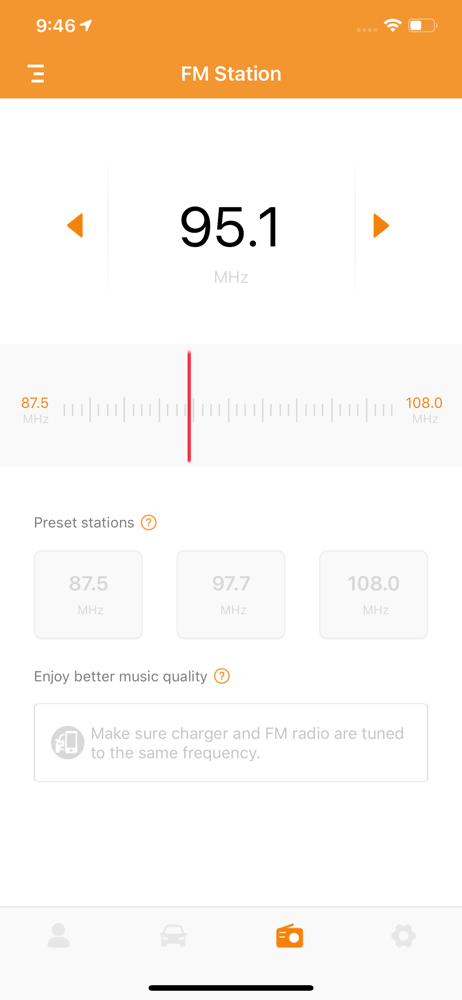This screenshot has width=462, height=1000.
Task: Select the 108.0 MHz preset station
Action: (373, 594)
